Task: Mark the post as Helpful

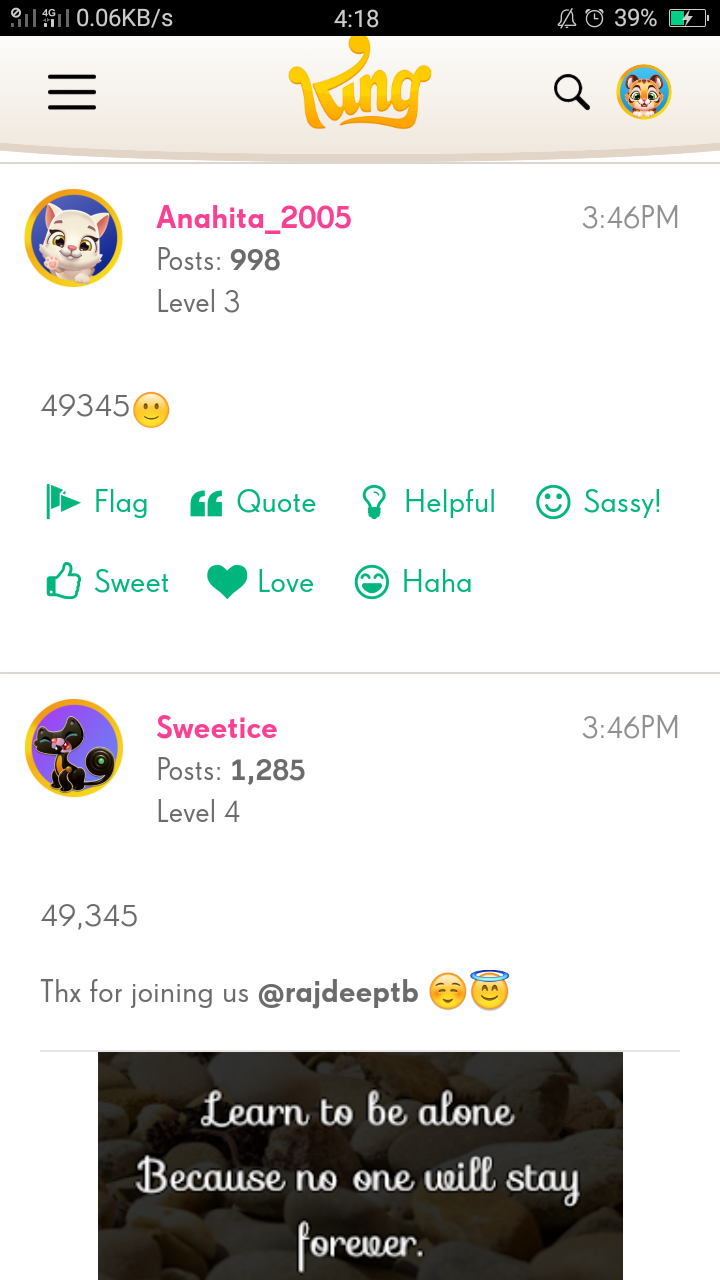Action: point(428,502)
